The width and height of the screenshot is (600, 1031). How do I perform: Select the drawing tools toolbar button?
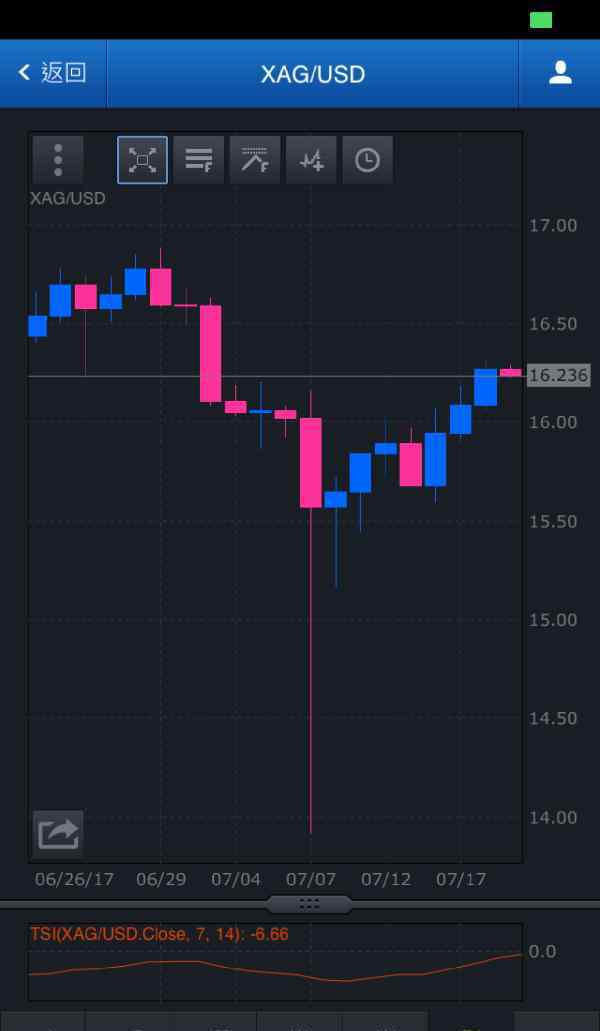click(x=255, y=160)
